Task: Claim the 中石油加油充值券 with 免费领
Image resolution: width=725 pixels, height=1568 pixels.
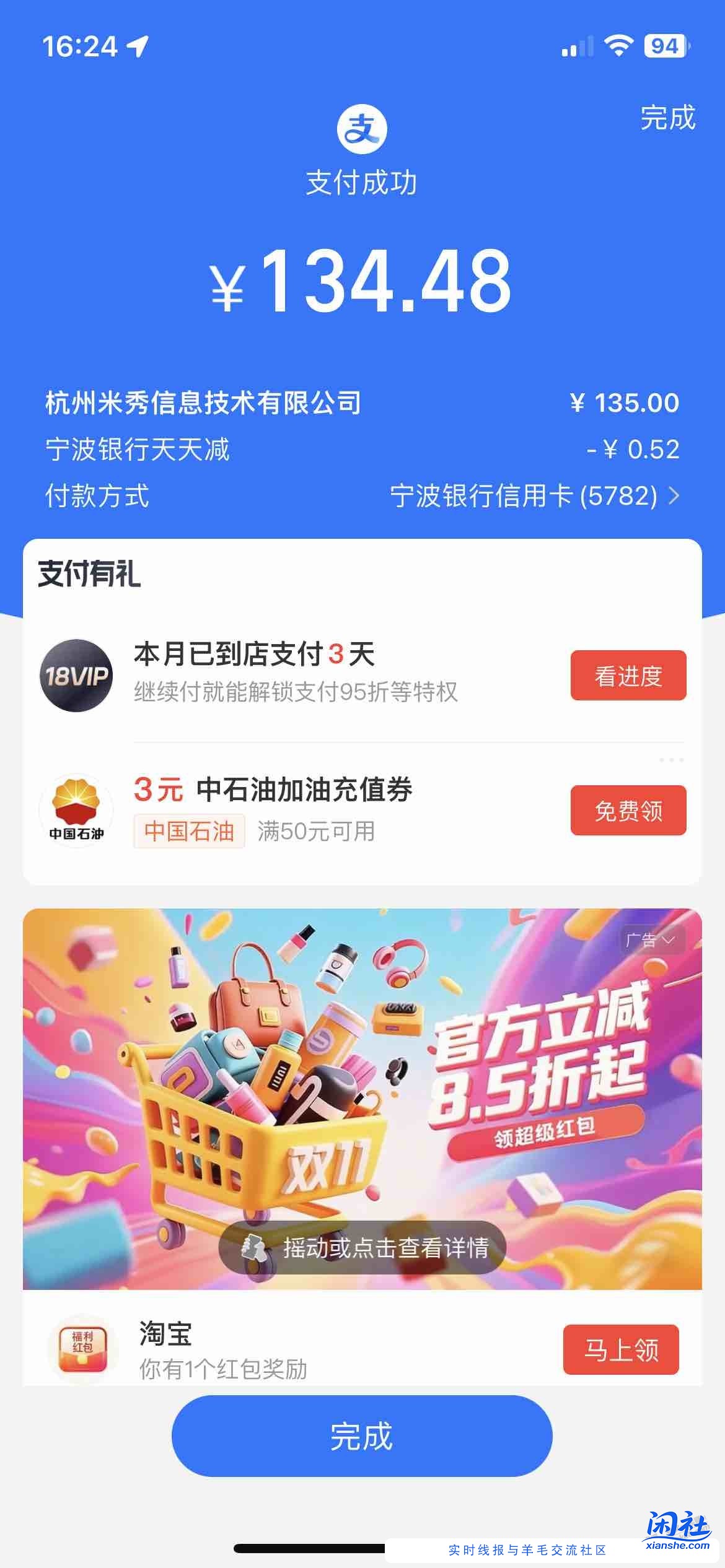Action: 628,811
